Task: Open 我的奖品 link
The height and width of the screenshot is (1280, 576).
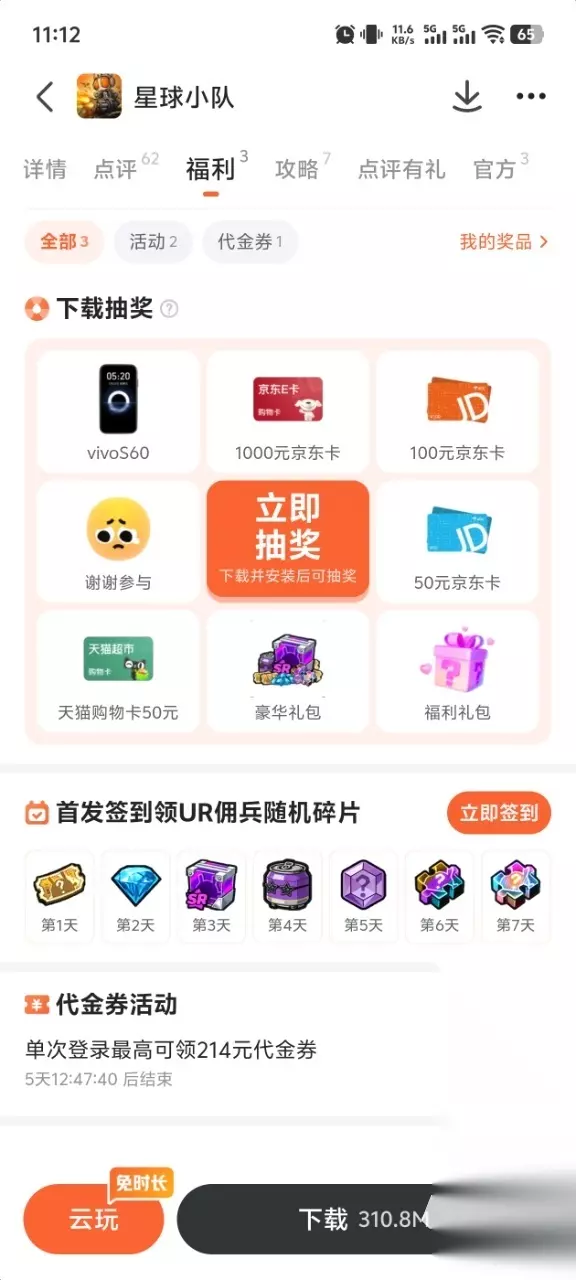Action: point(504,242)
